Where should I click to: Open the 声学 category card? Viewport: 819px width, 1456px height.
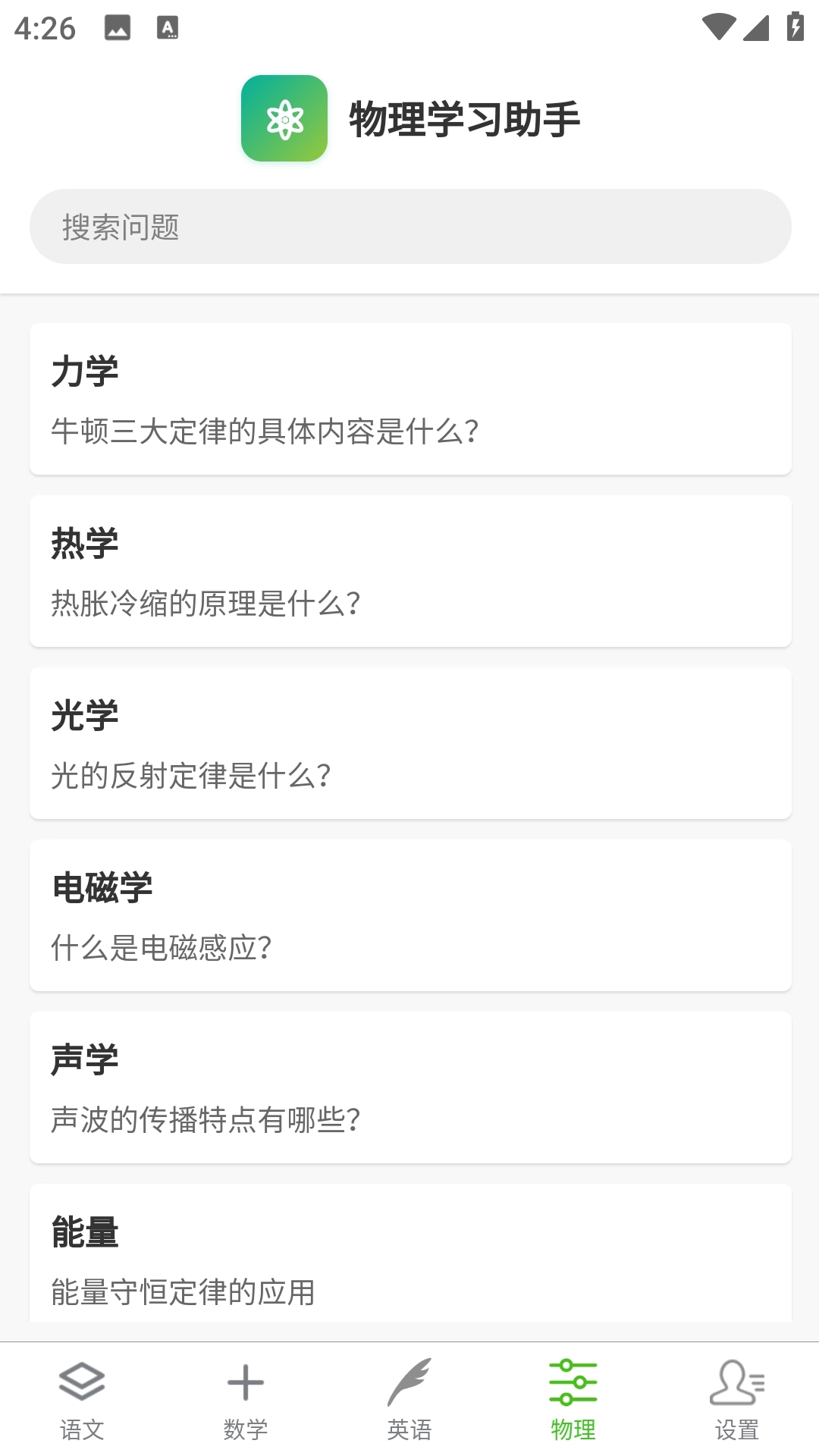pos(409,1086)
